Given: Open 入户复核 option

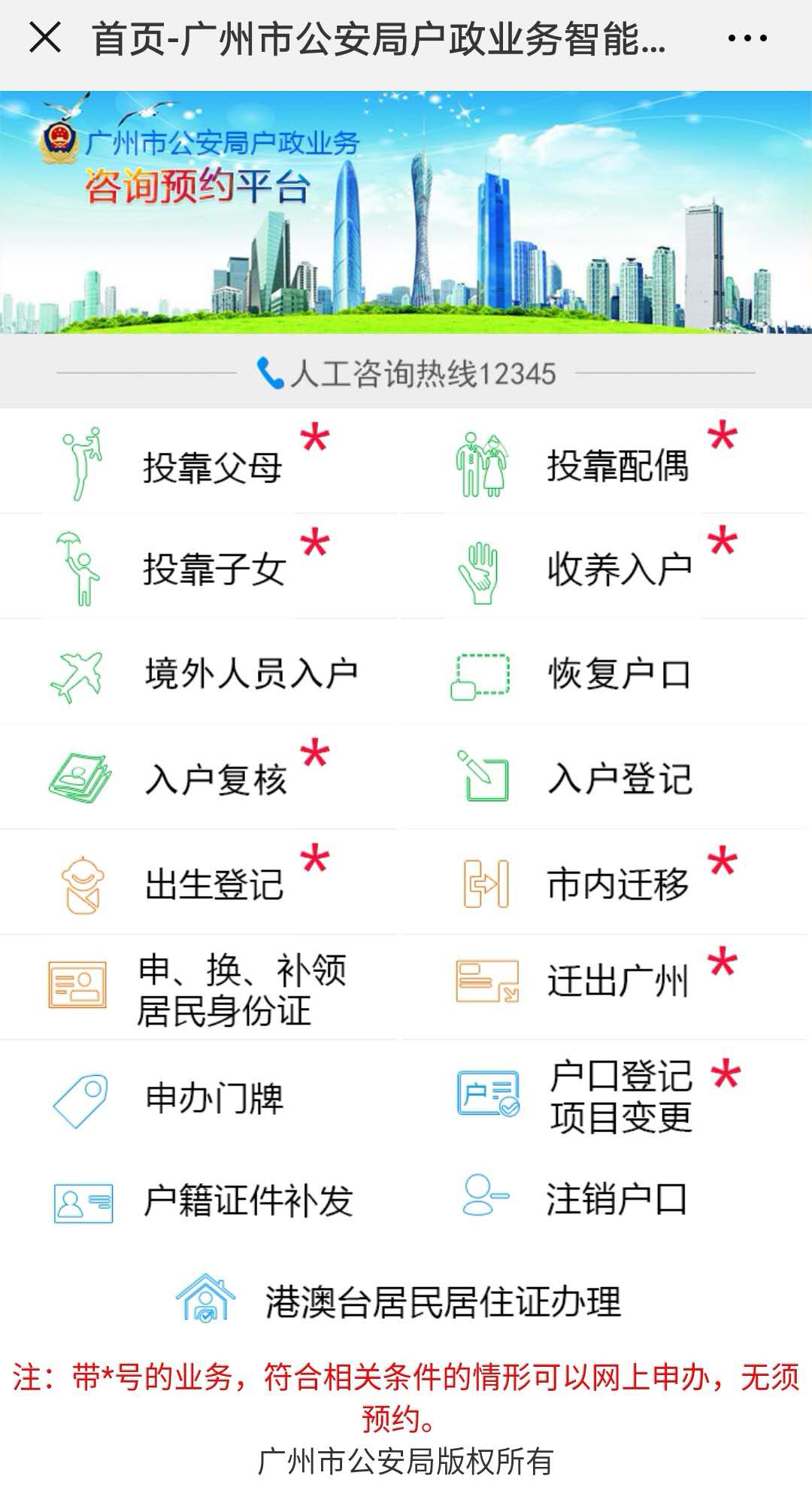Looking at the screenshot, I should [x=216, y=779].
